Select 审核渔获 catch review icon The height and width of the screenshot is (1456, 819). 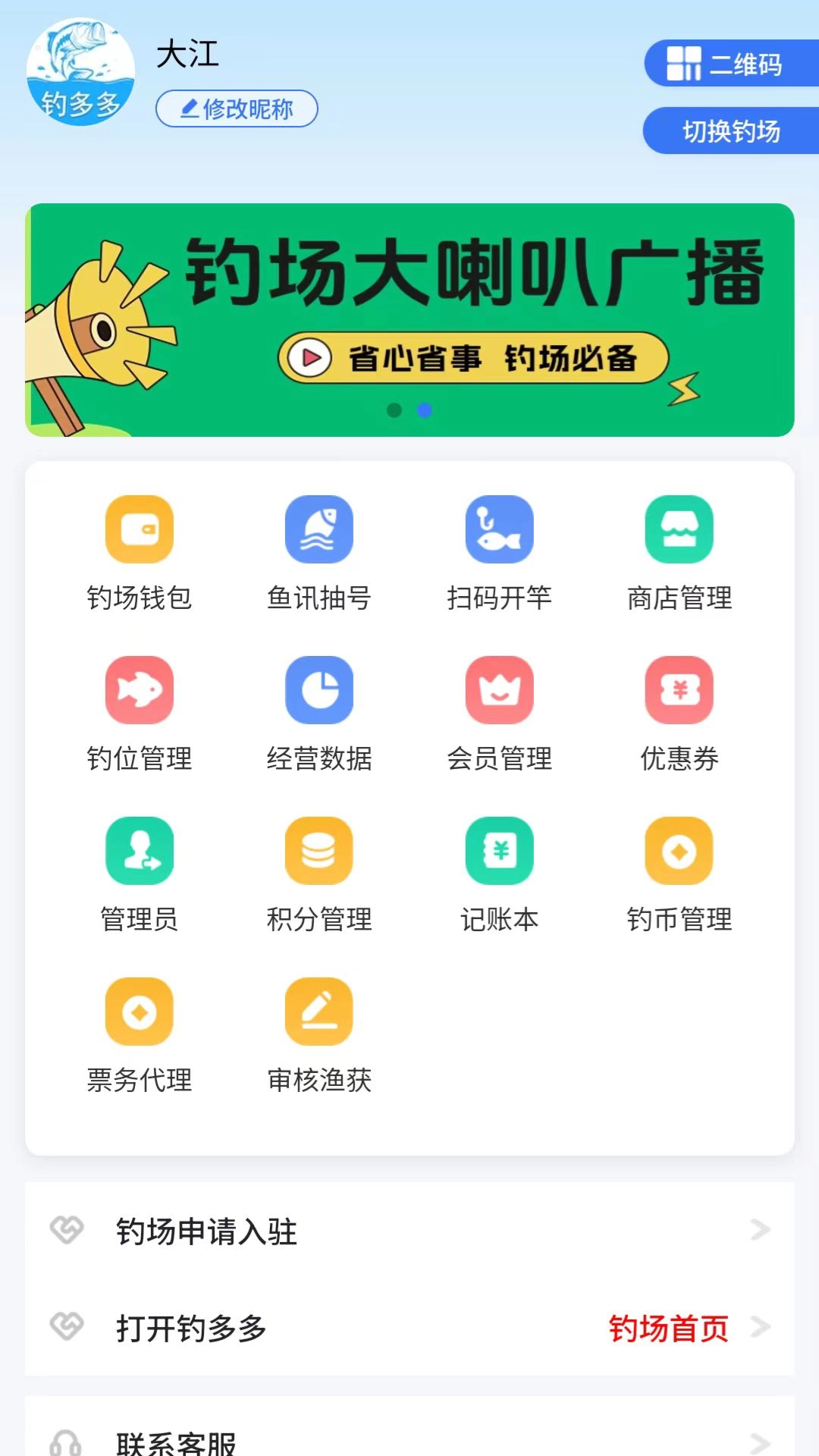coord(319,1012)
